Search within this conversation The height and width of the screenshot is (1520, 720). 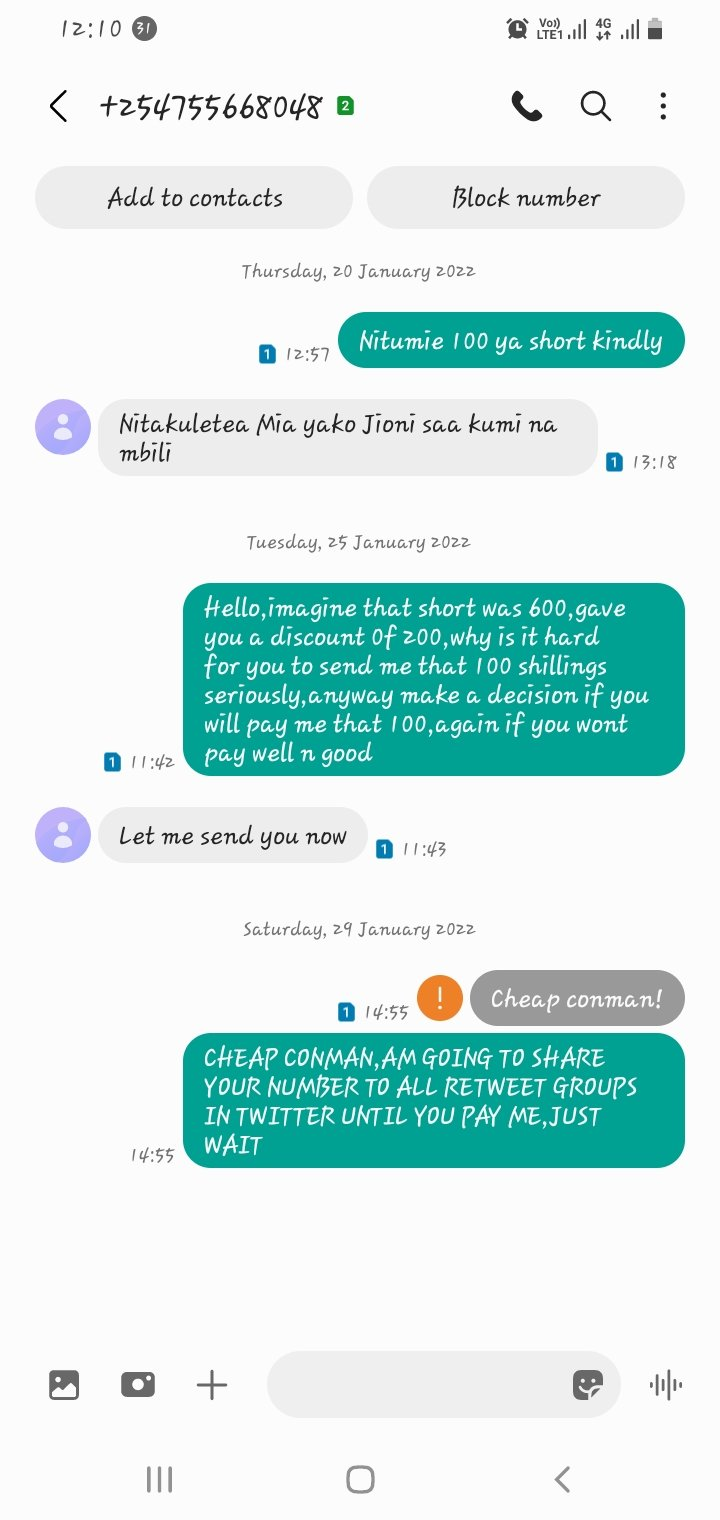click(595, 106)
